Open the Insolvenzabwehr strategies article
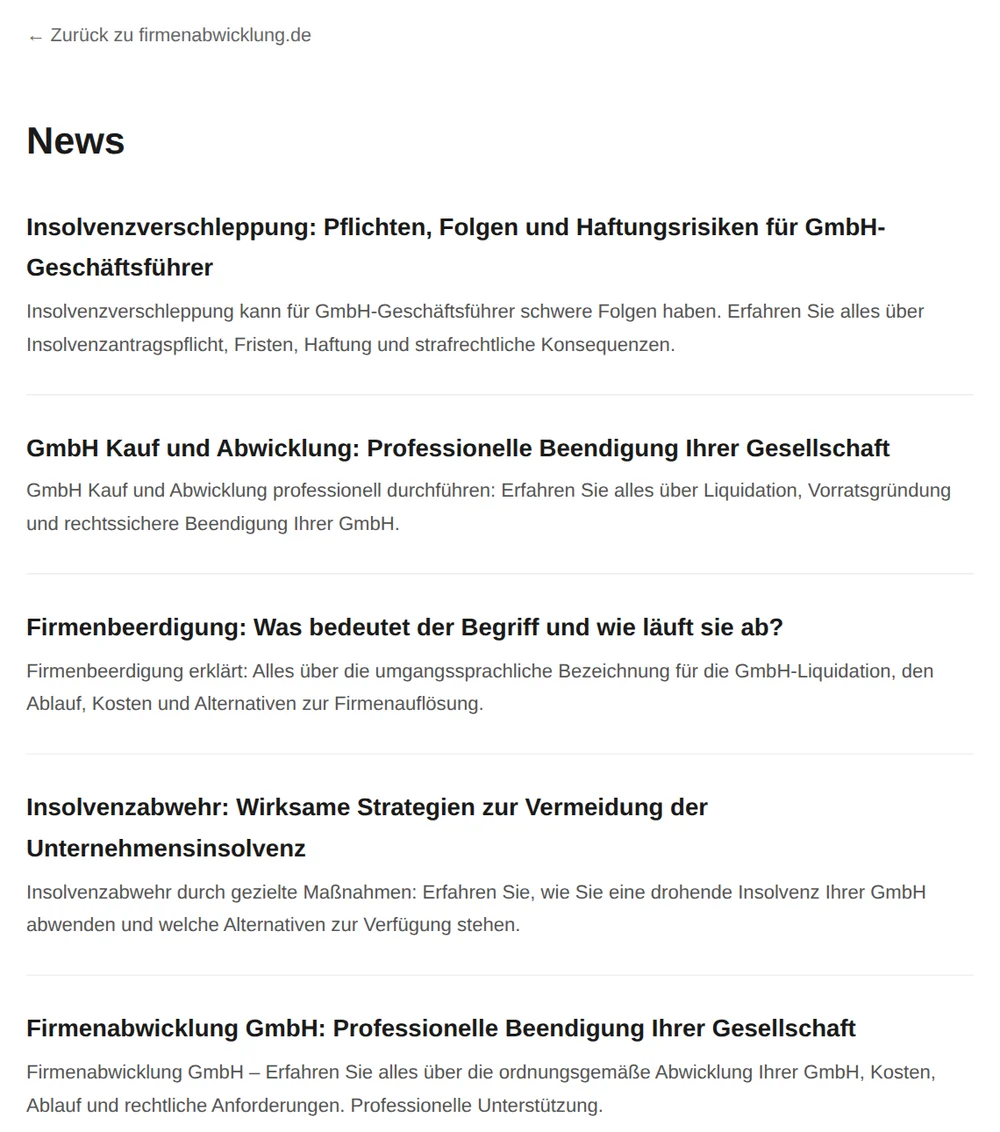The height and width of the screenshot is (1132, 1000). click(367, 827)
